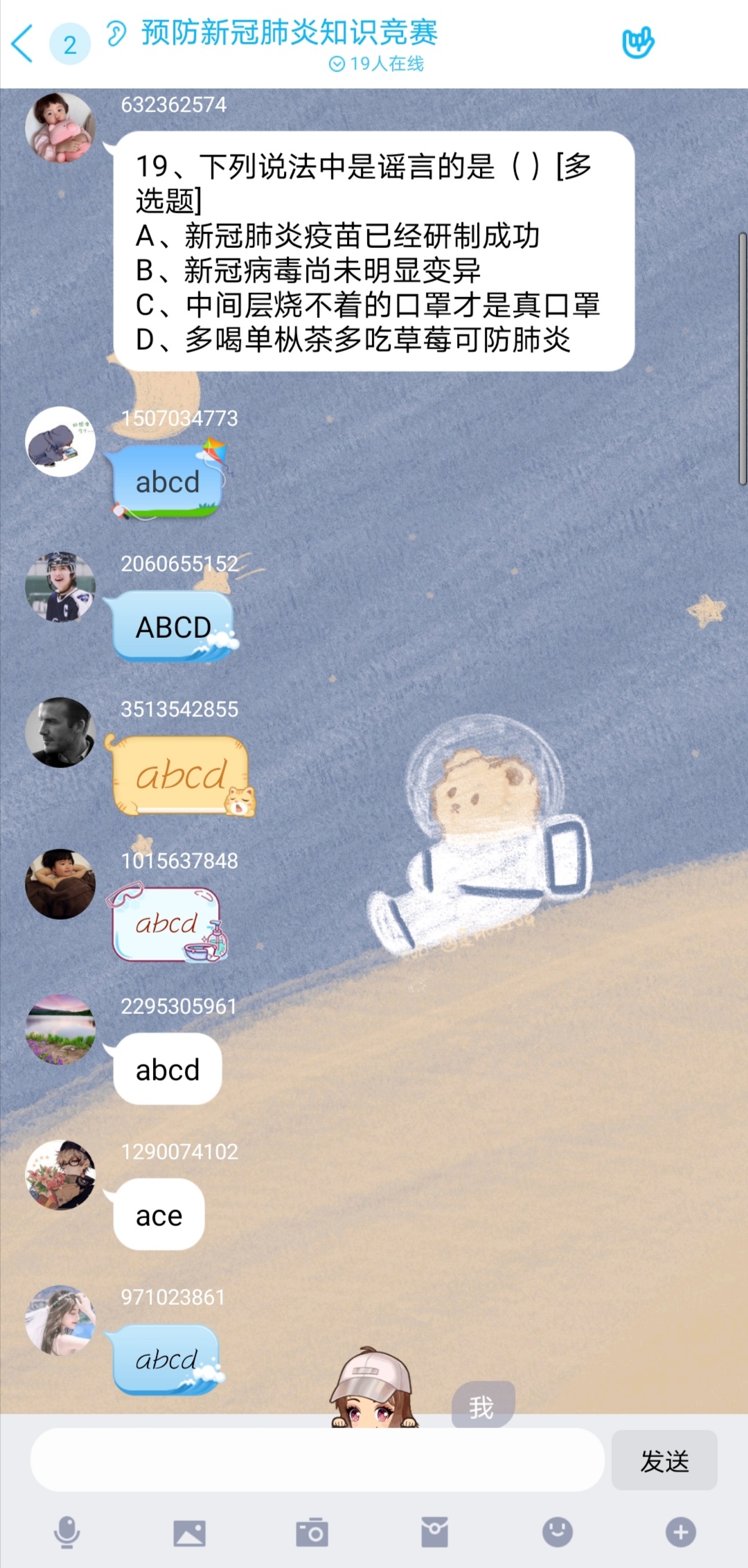Open profile of user 2060655152
Screen dimensions: 748x1568
pos(60,587)
